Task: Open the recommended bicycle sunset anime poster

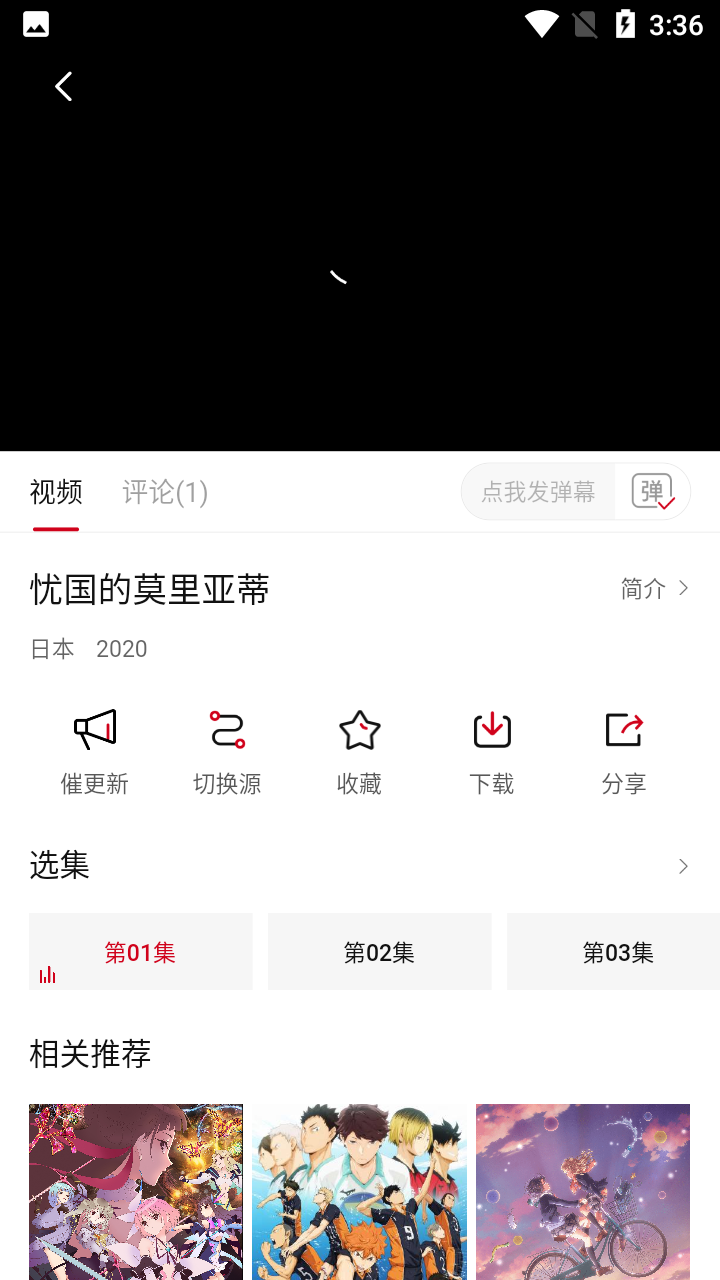Action: pos(583,1191)
